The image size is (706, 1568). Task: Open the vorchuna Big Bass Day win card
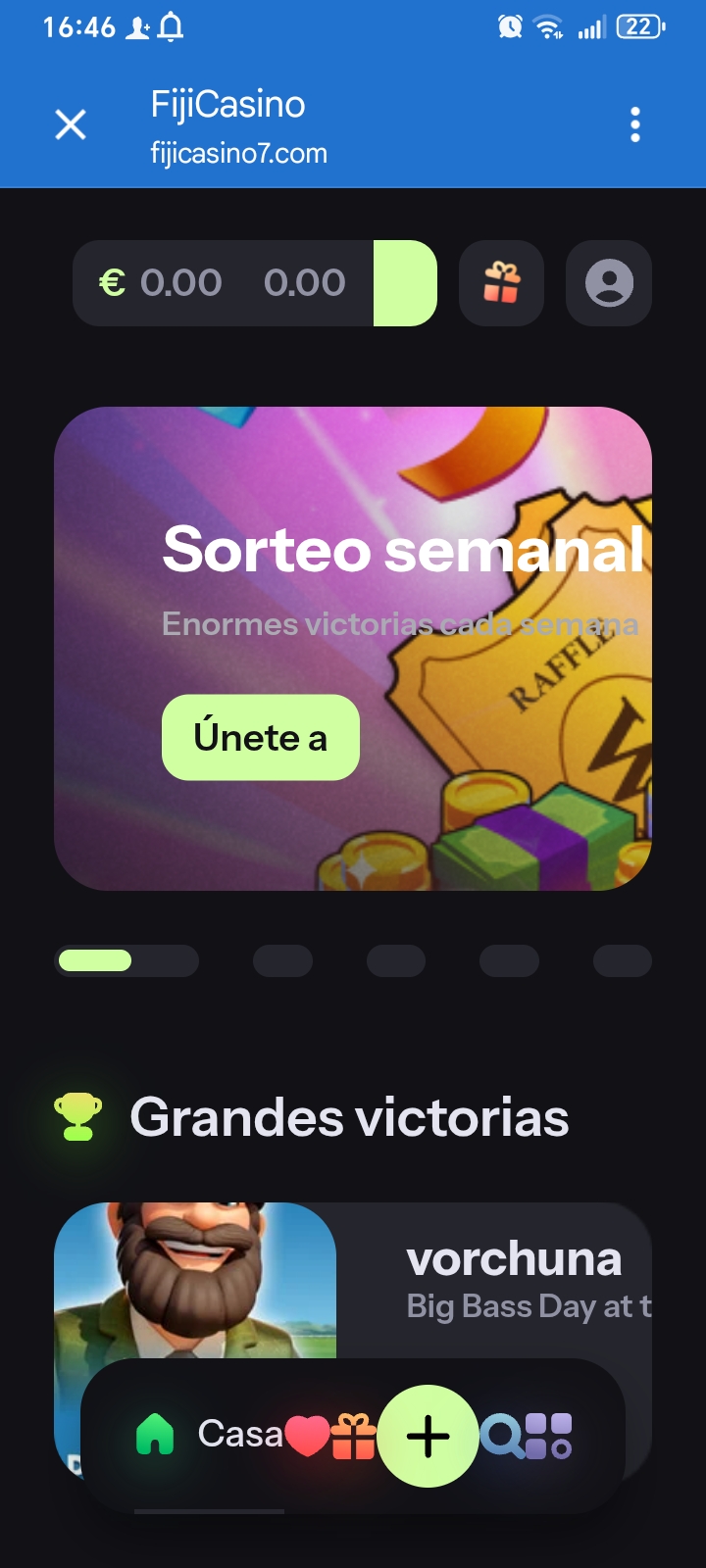pyautogui.click(x=353, y=1284)
